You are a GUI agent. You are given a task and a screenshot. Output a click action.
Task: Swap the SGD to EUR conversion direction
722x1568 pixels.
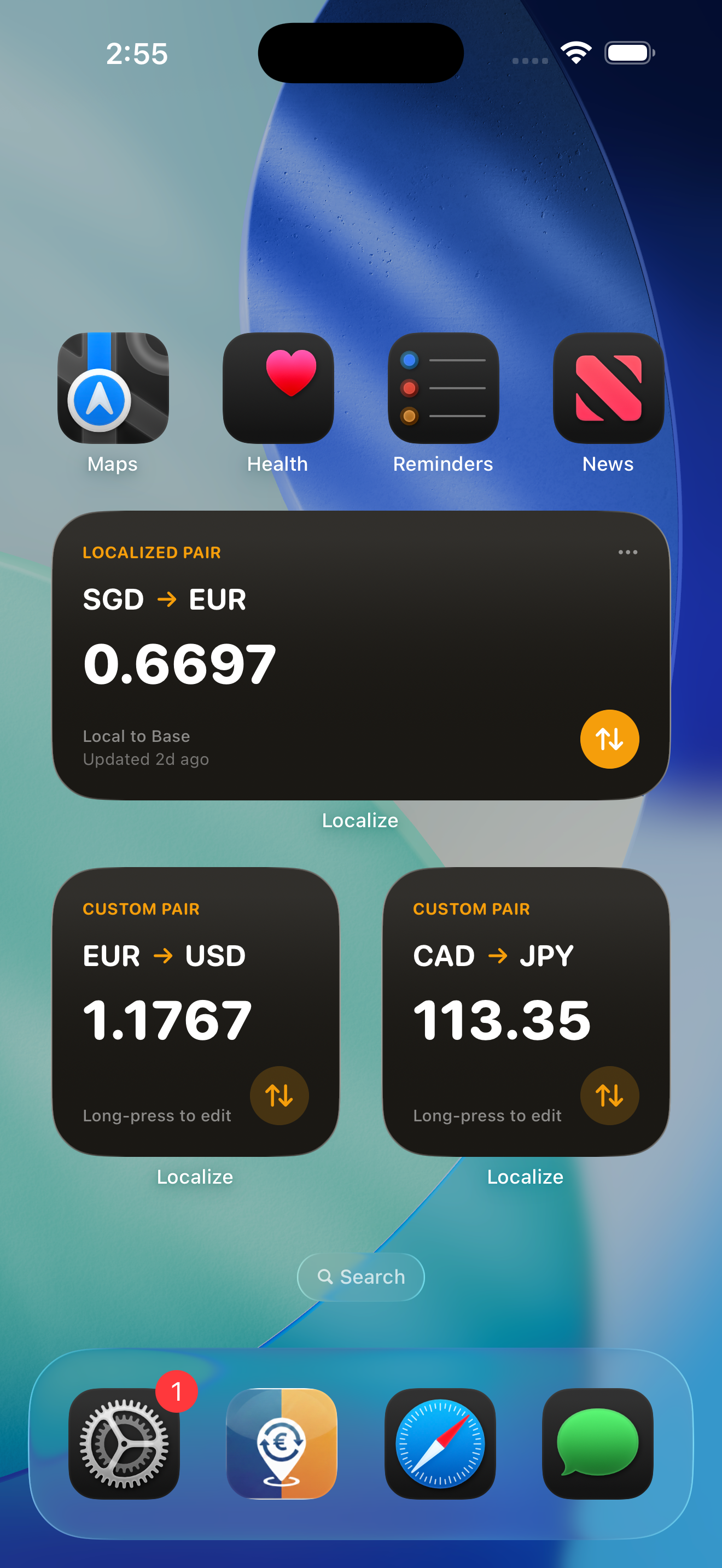coord(609,739)
